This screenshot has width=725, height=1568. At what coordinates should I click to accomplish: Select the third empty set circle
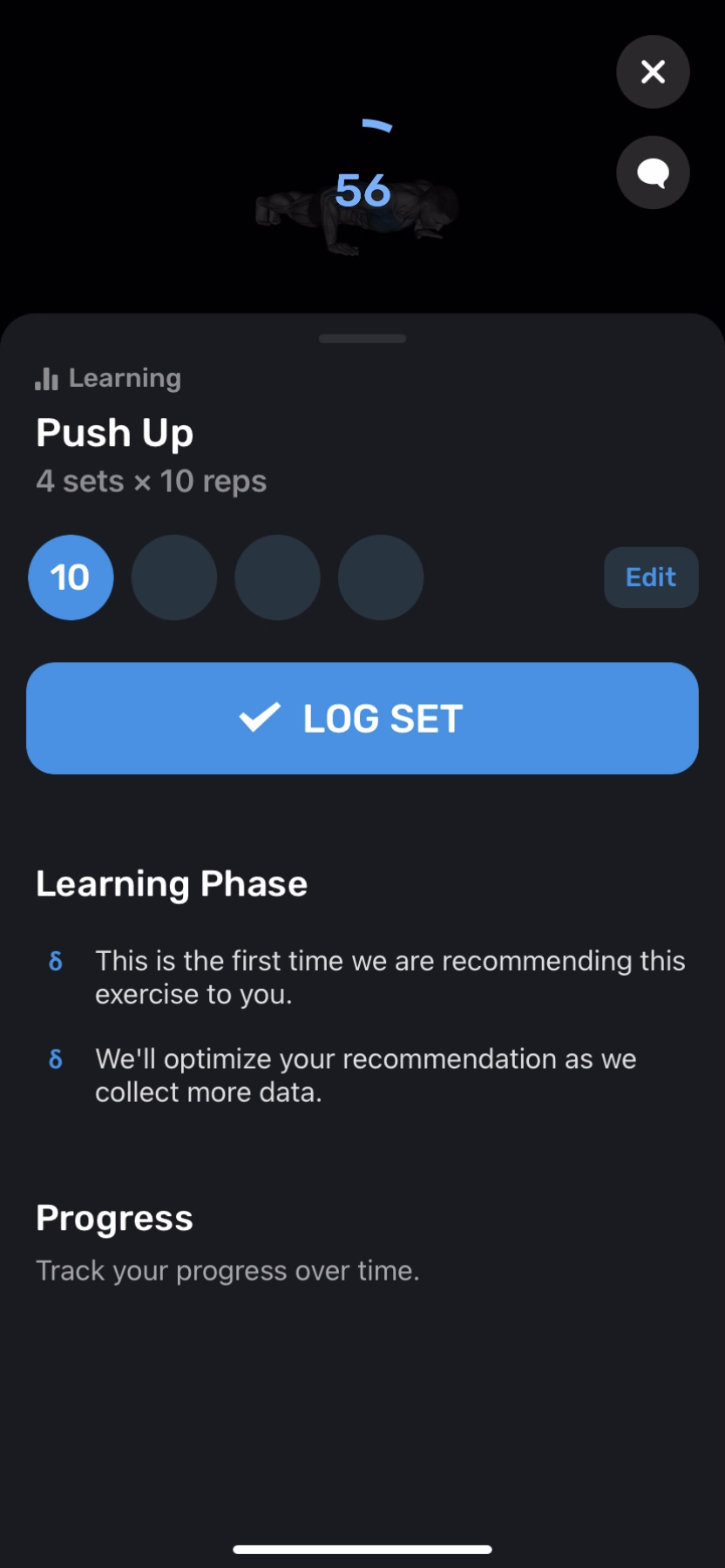click(x=277, y=577)
